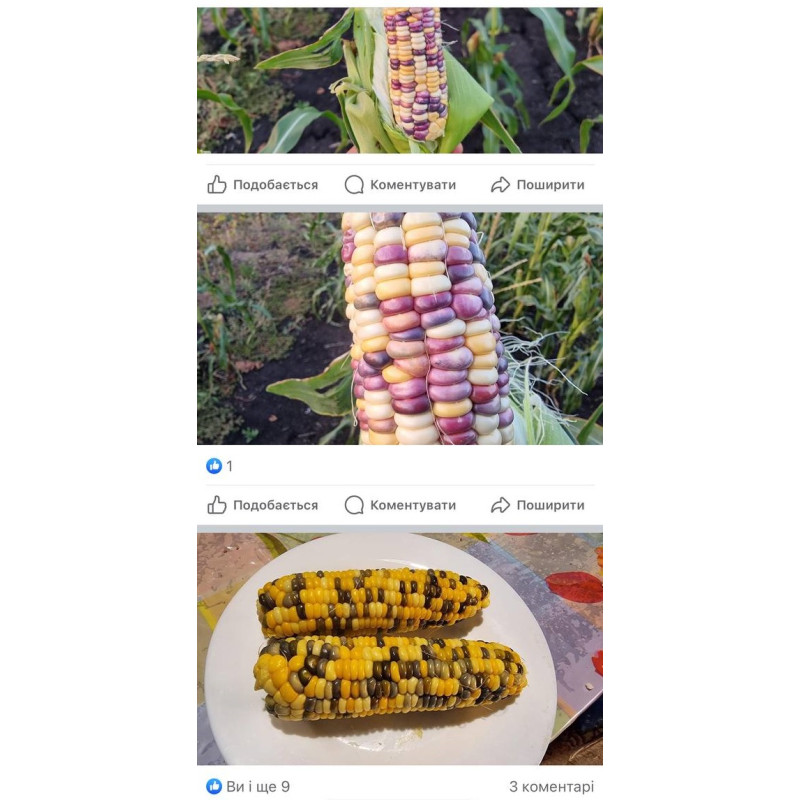Open the top photo of corn in husk

pyautogui.click(x=400, y=80)
